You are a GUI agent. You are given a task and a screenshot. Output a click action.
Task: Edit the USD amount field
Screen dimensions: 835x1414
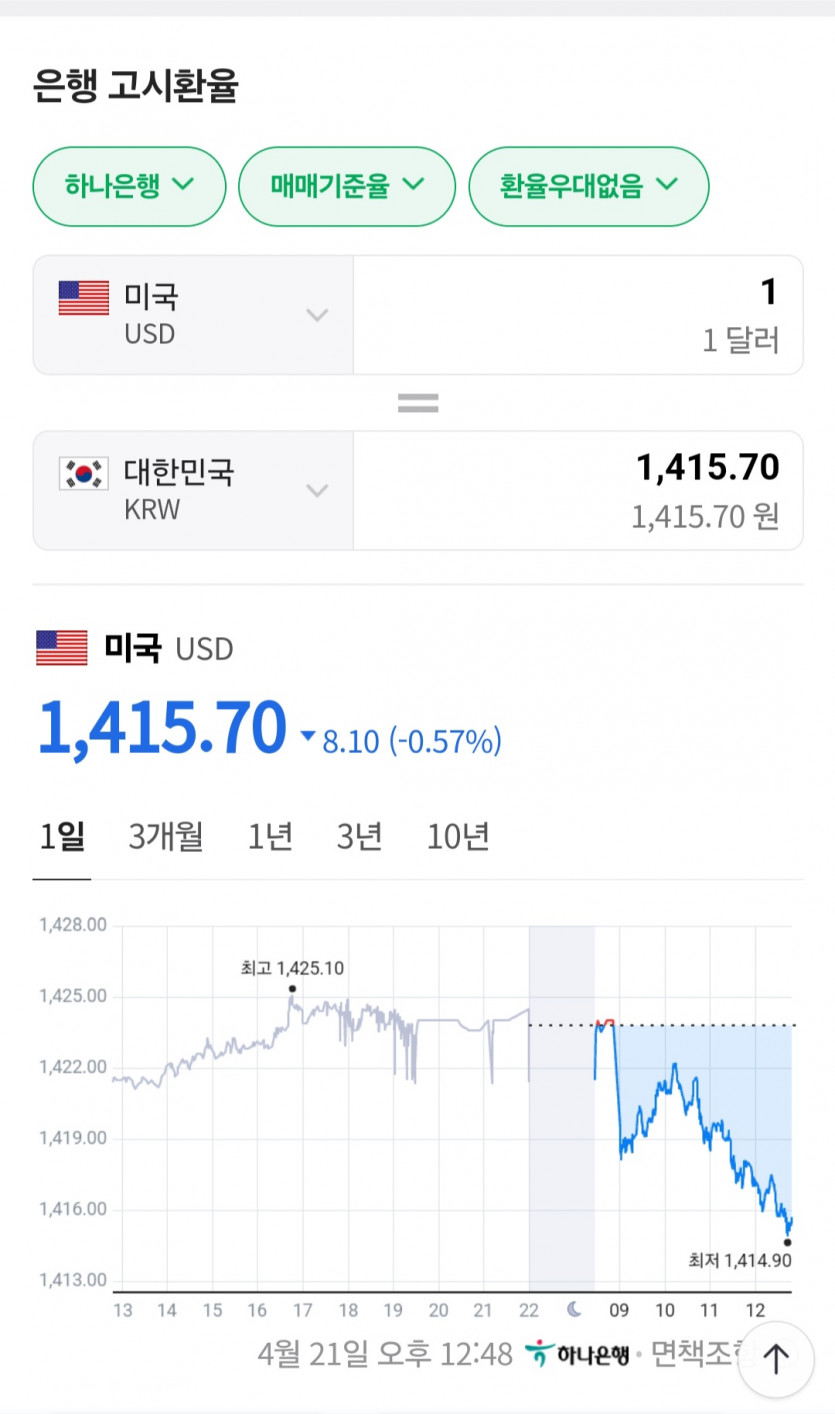(578, 315)
